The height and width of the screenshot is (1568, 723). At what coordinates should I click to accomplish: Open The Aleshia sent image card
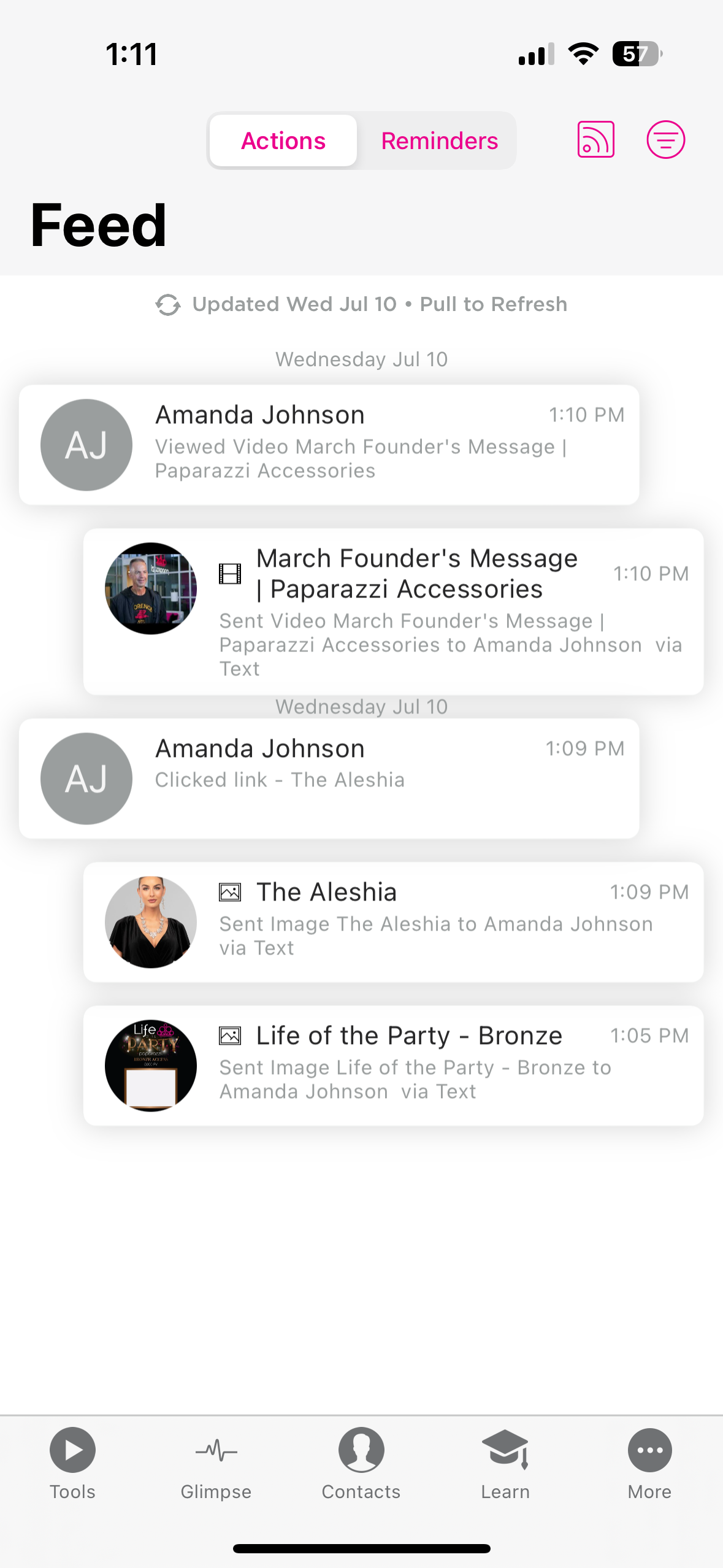[x=393, y=921]
